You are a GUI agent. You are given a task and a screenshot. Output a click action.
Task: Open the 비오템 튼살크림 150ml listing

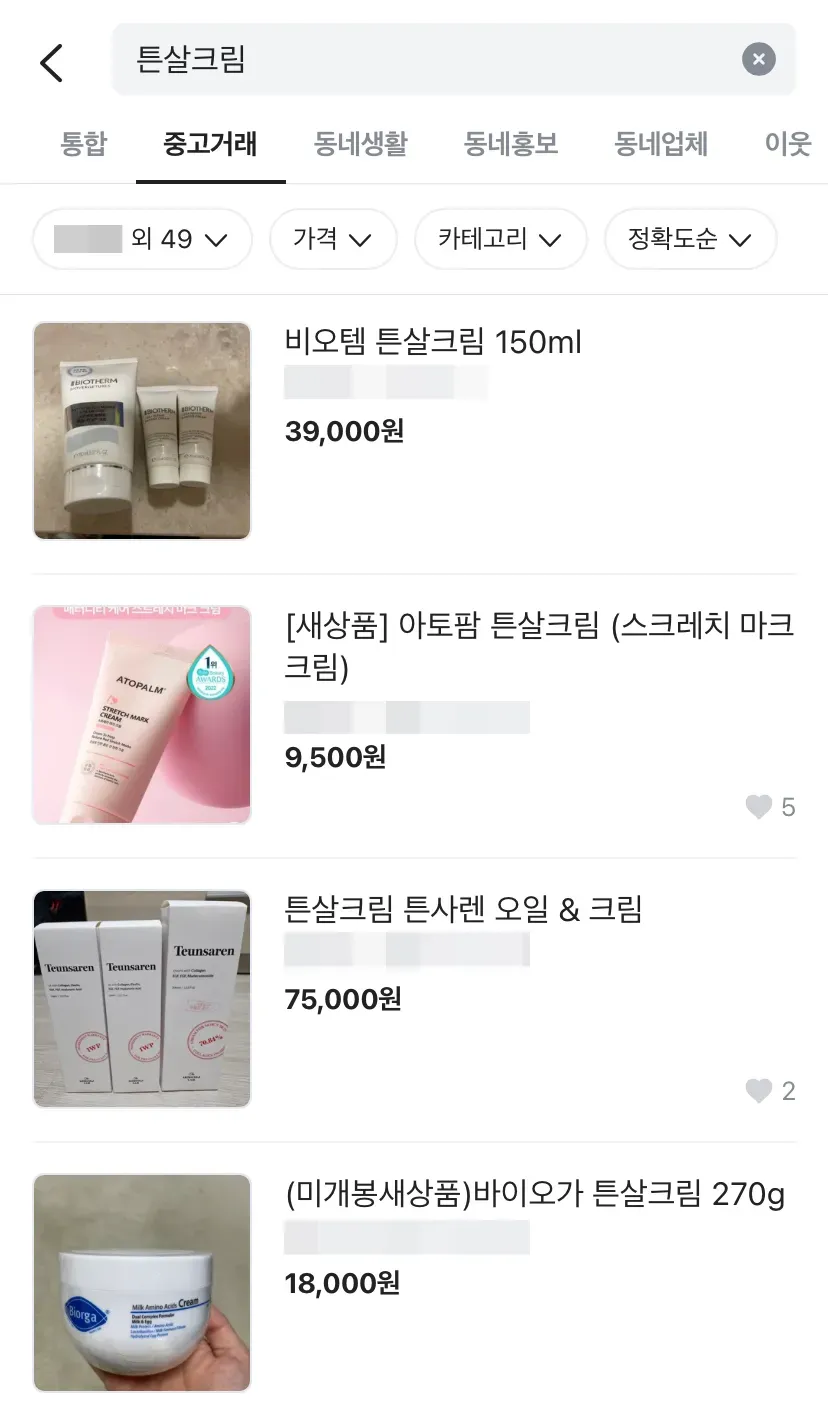coord(432,343)
